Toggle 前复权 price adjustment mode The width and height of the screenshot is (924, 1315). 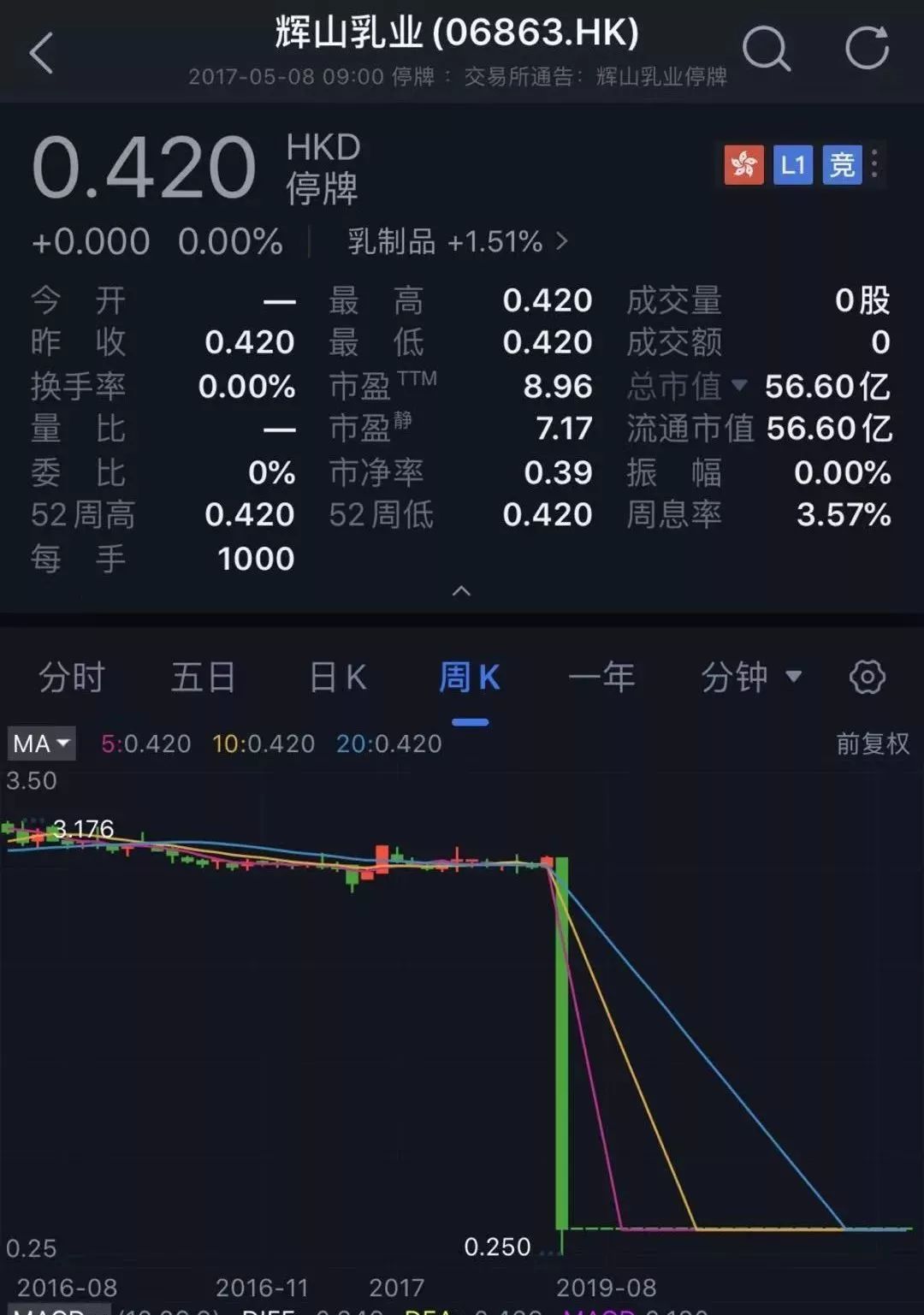pyautogui.click(x=871, y=743)
